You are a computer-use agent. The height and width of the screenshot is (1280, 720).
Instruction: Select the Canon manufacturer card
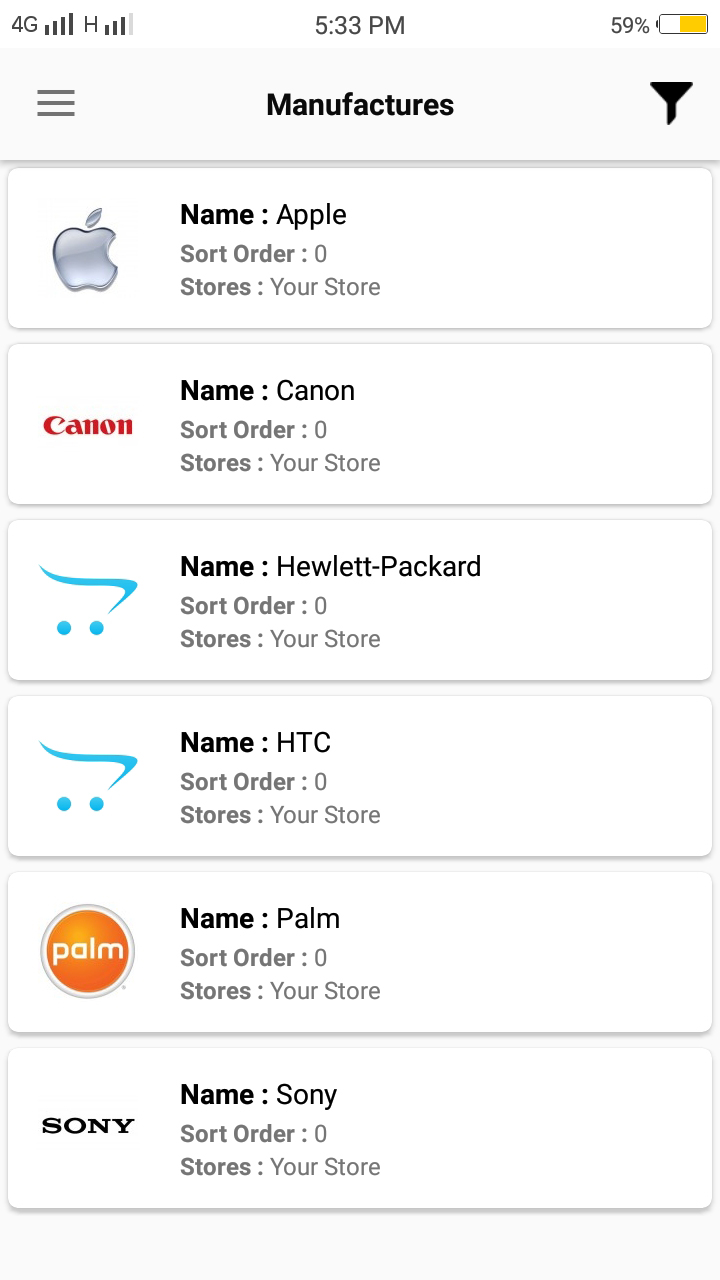[x=360, y=424]
